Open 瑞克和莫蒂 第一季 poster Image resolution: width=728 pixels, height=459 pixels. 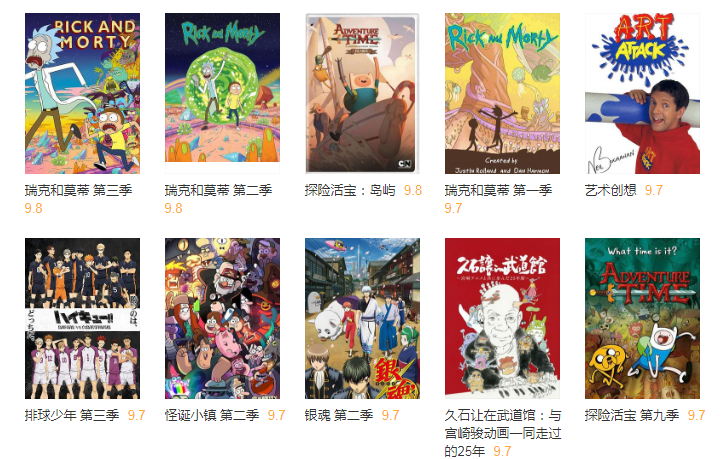tap(502, 94)
